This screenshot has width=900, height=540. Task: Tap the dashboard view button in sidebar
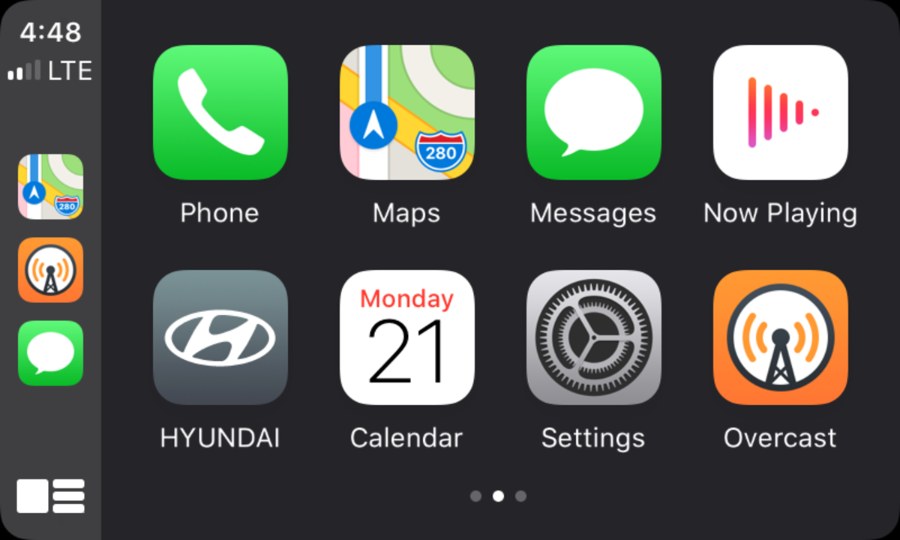[x=51, y=496]
